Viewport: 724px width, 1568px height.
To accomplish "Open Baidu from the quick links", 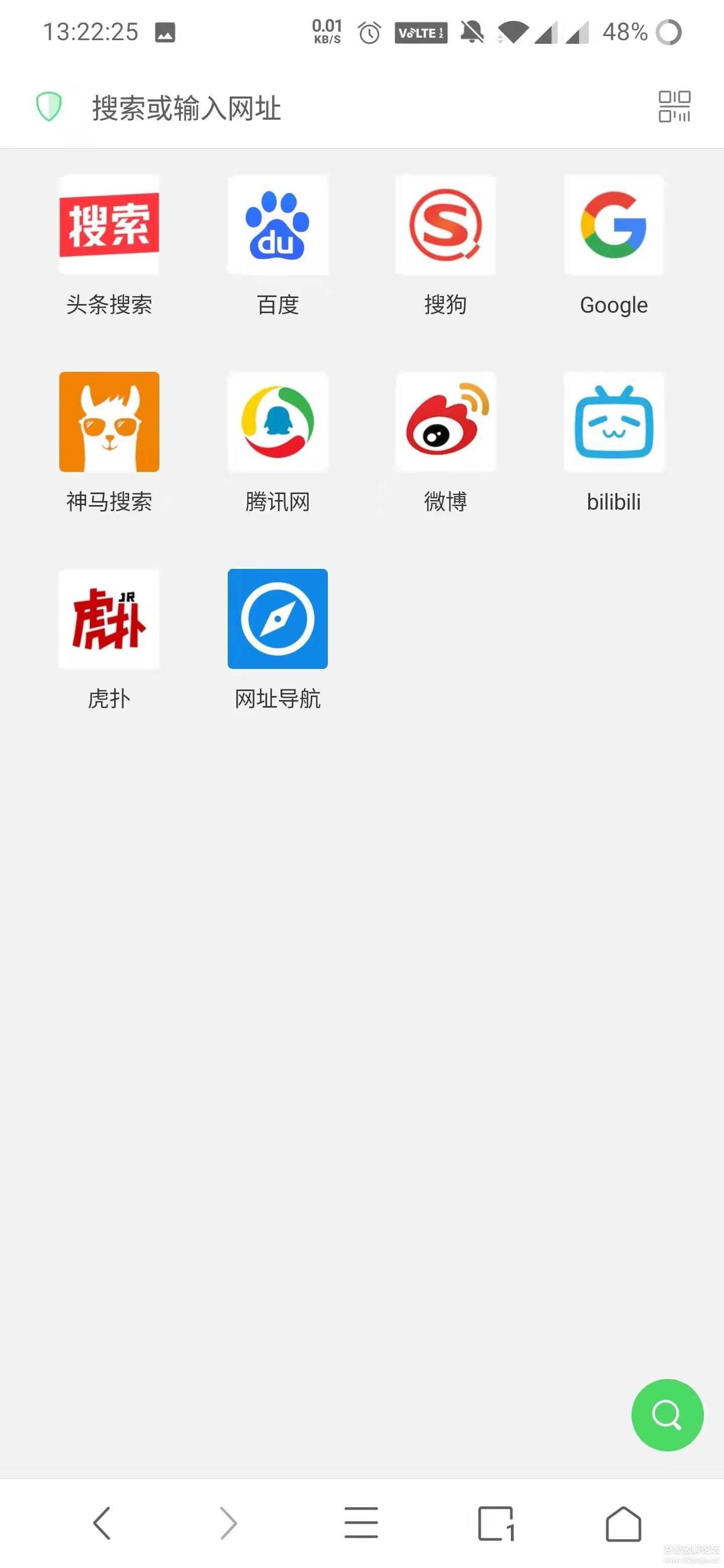I will pyautogui.click(x=278, y=225).
